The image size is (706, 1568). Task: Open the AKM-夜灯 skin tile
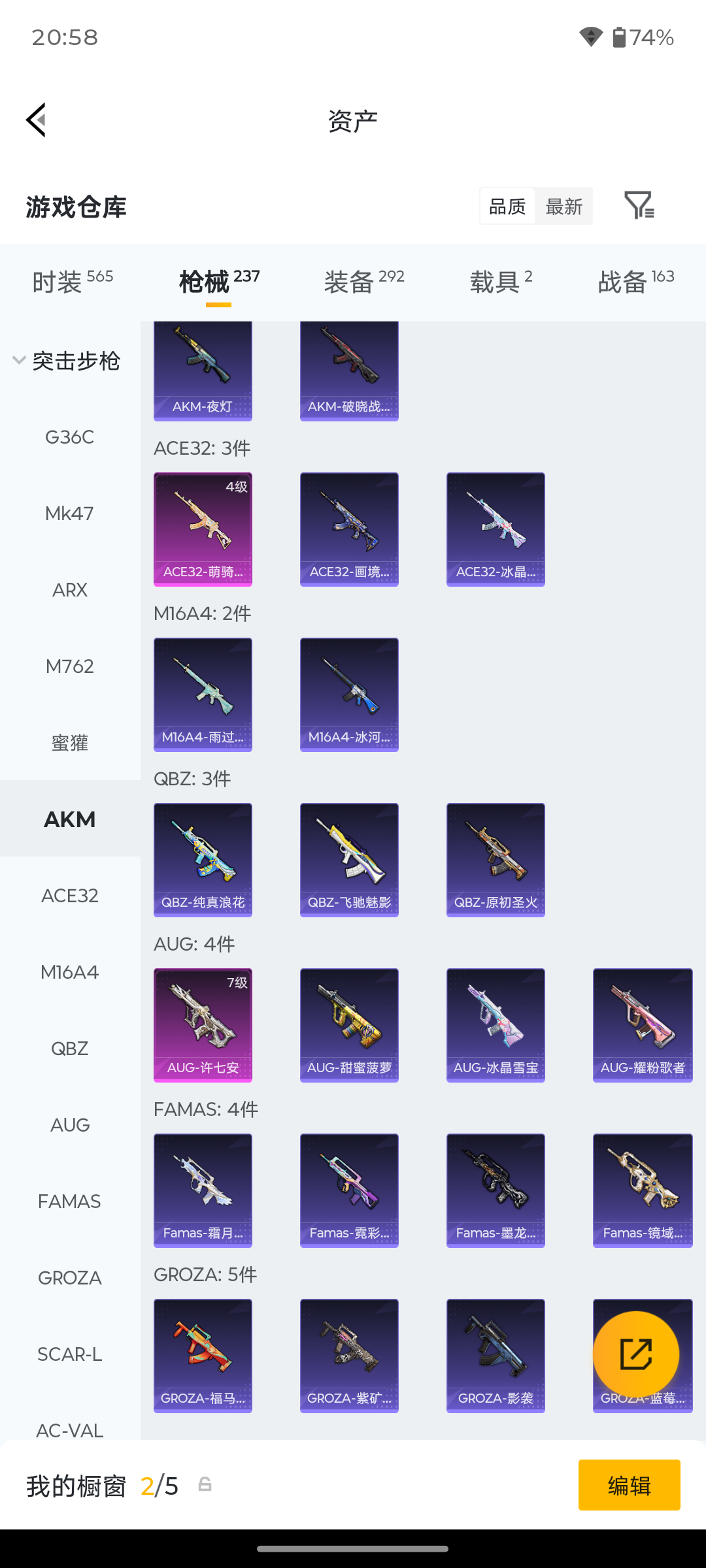pyautogui.click(x=203, y=371)
